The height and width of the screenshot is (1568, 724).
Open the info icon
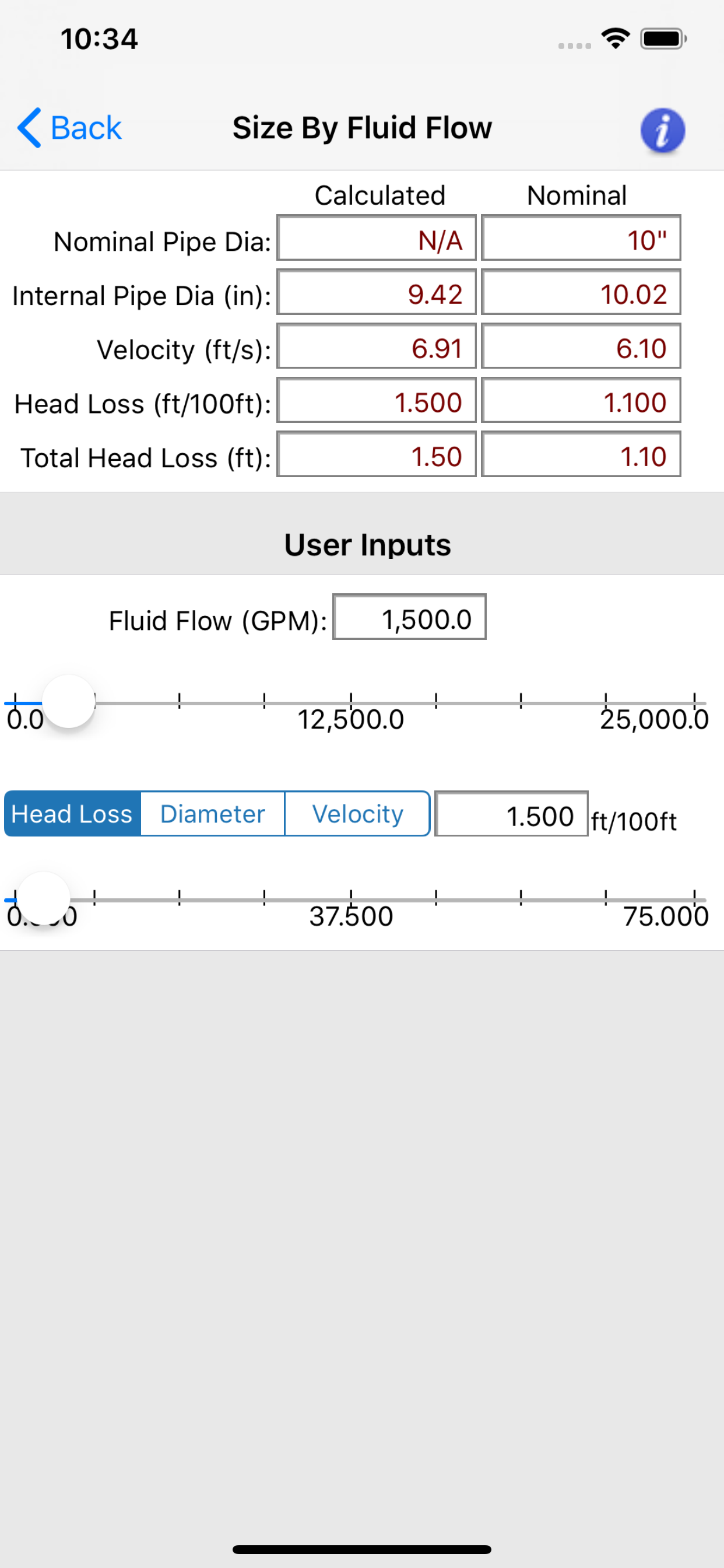pos(663,130)
